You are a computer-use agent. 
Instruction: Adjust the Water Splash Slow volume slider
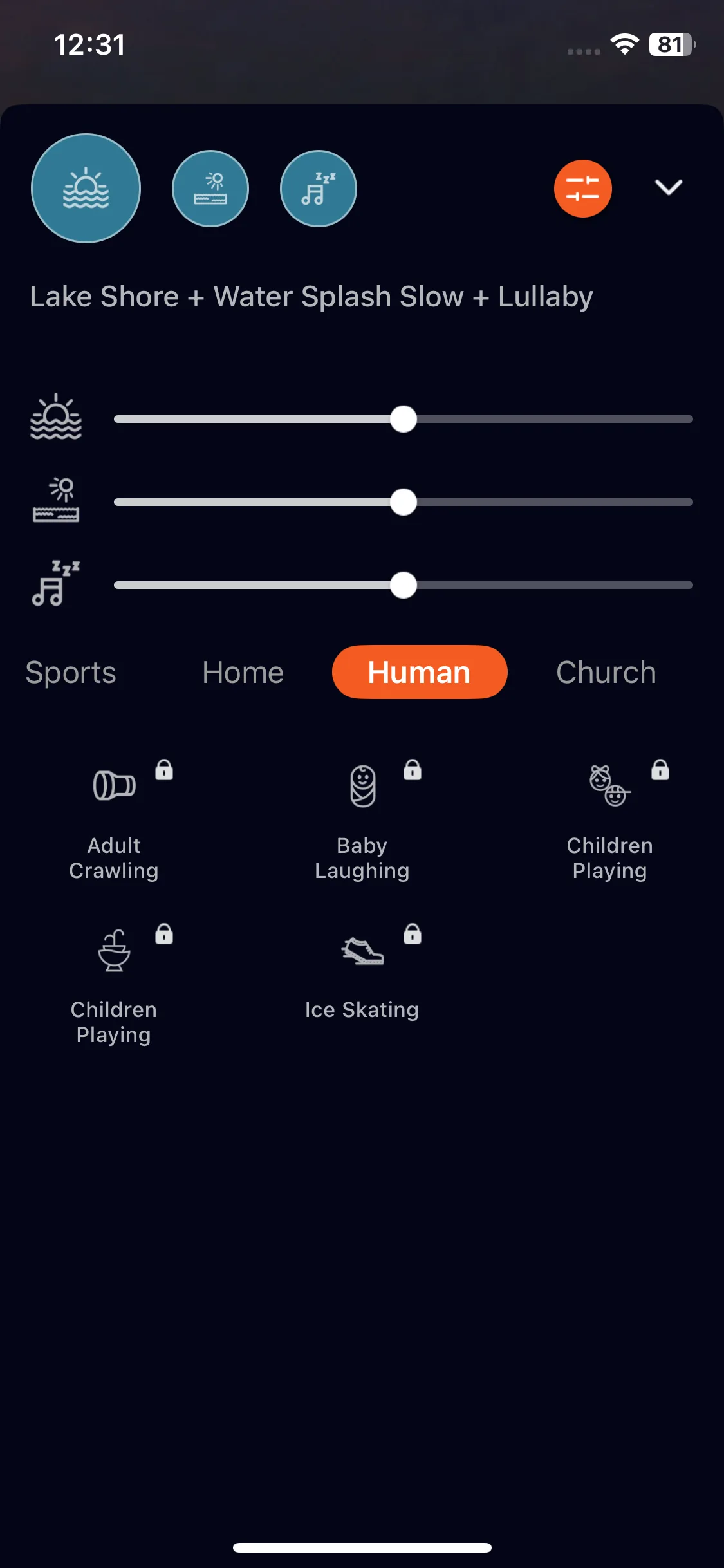tap(404, 502)
